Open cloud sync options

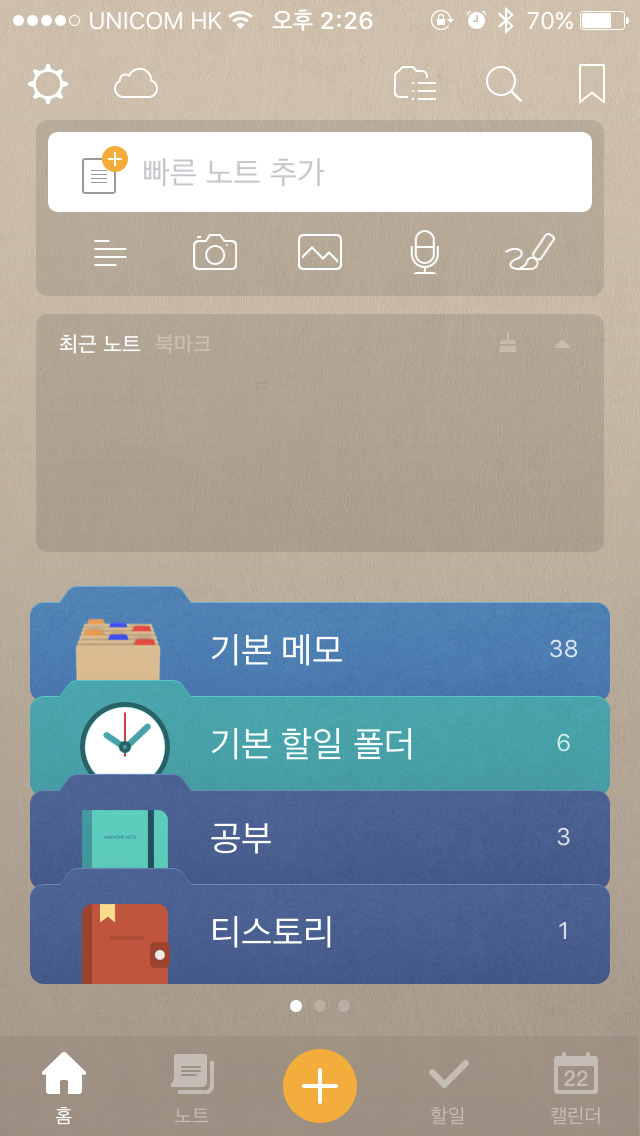136,84
